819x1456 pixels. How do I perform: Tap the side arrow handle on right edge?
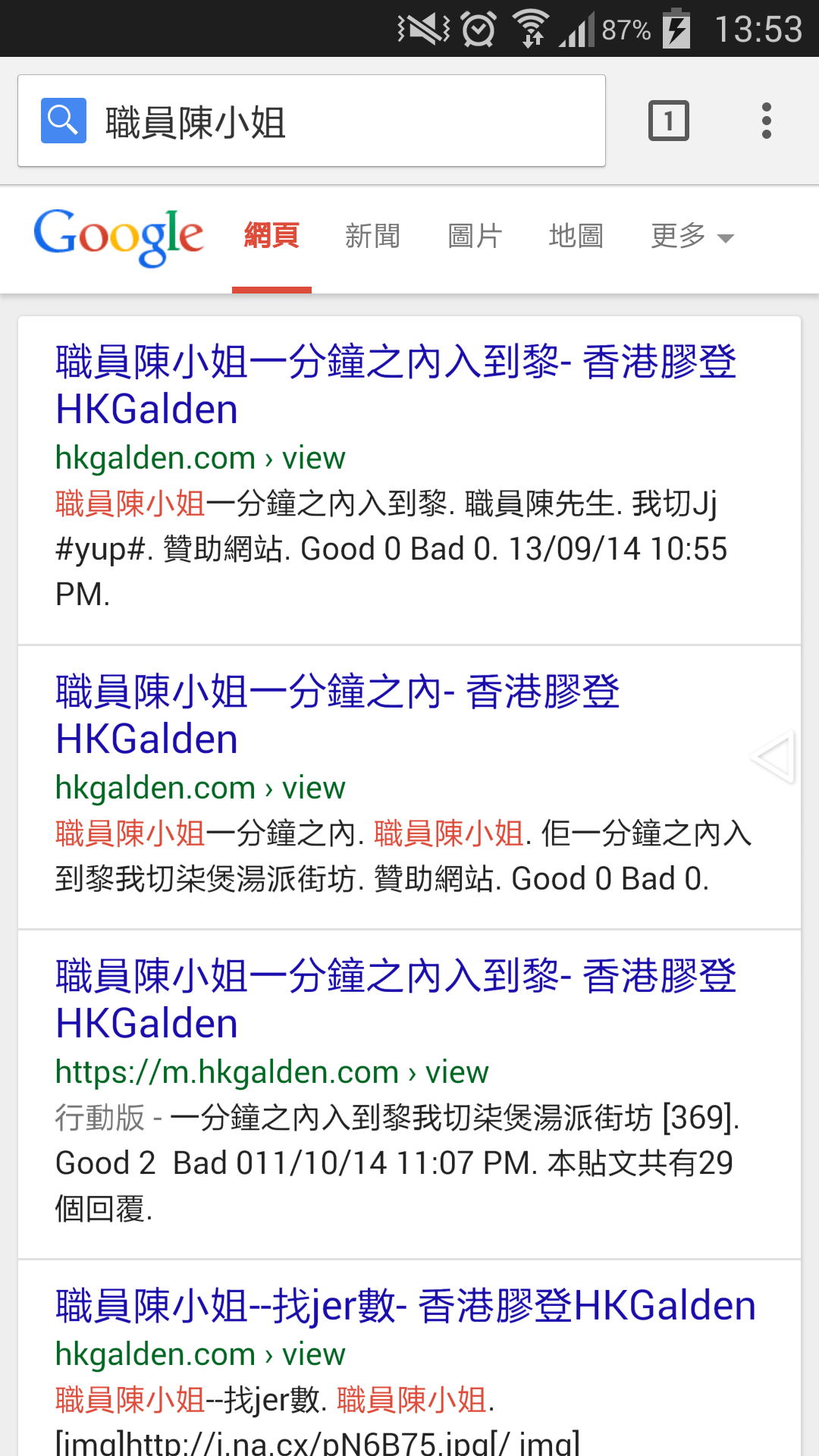point(773,757)
